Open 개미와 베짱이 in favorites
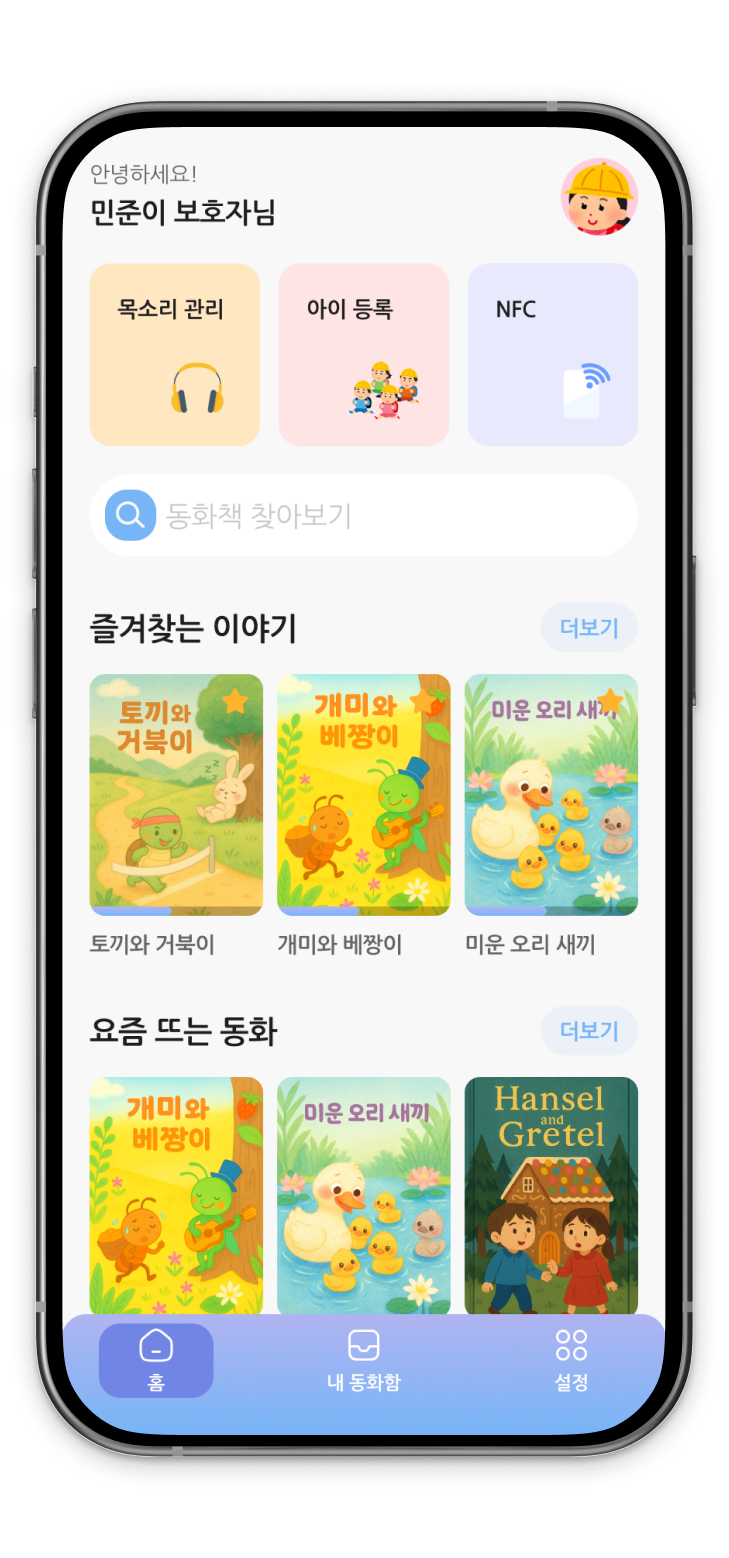The image size is (729, 1558). pyautogui.click(x=363, y=795)
